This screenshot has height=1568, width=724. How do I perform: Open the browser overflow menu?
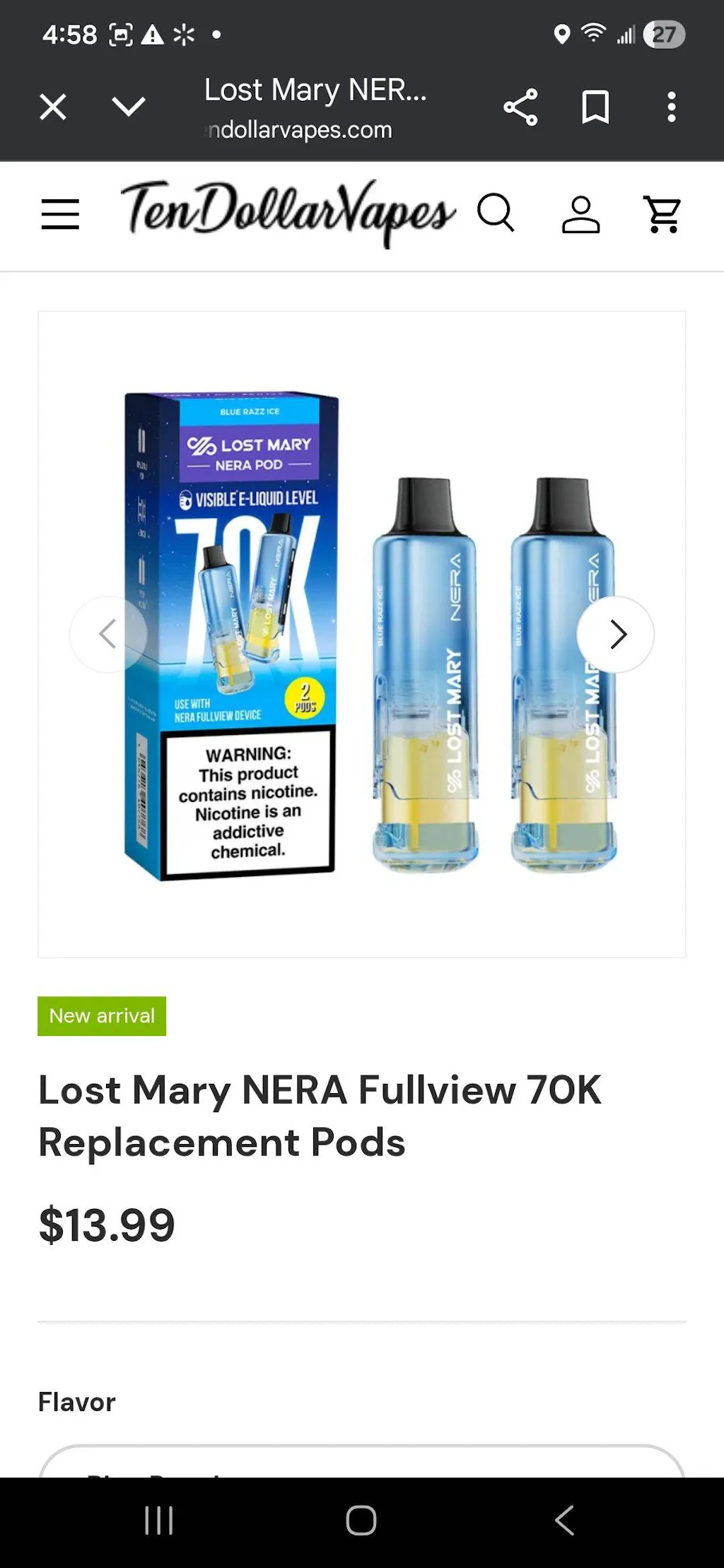tap(671, 107)
